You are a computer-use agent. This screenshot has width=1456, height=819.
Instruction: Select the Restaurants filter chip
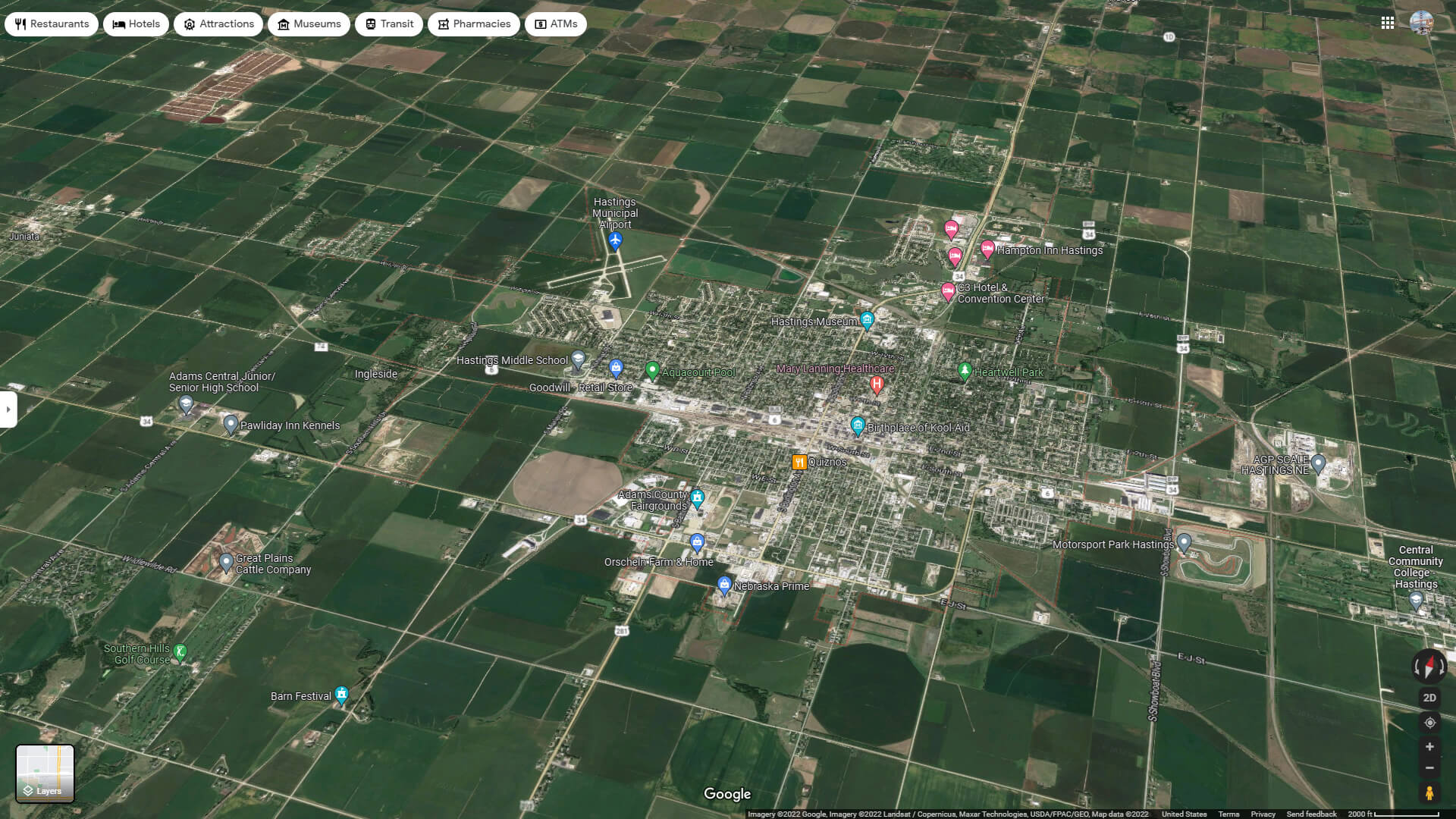click(x=52, y=24)
